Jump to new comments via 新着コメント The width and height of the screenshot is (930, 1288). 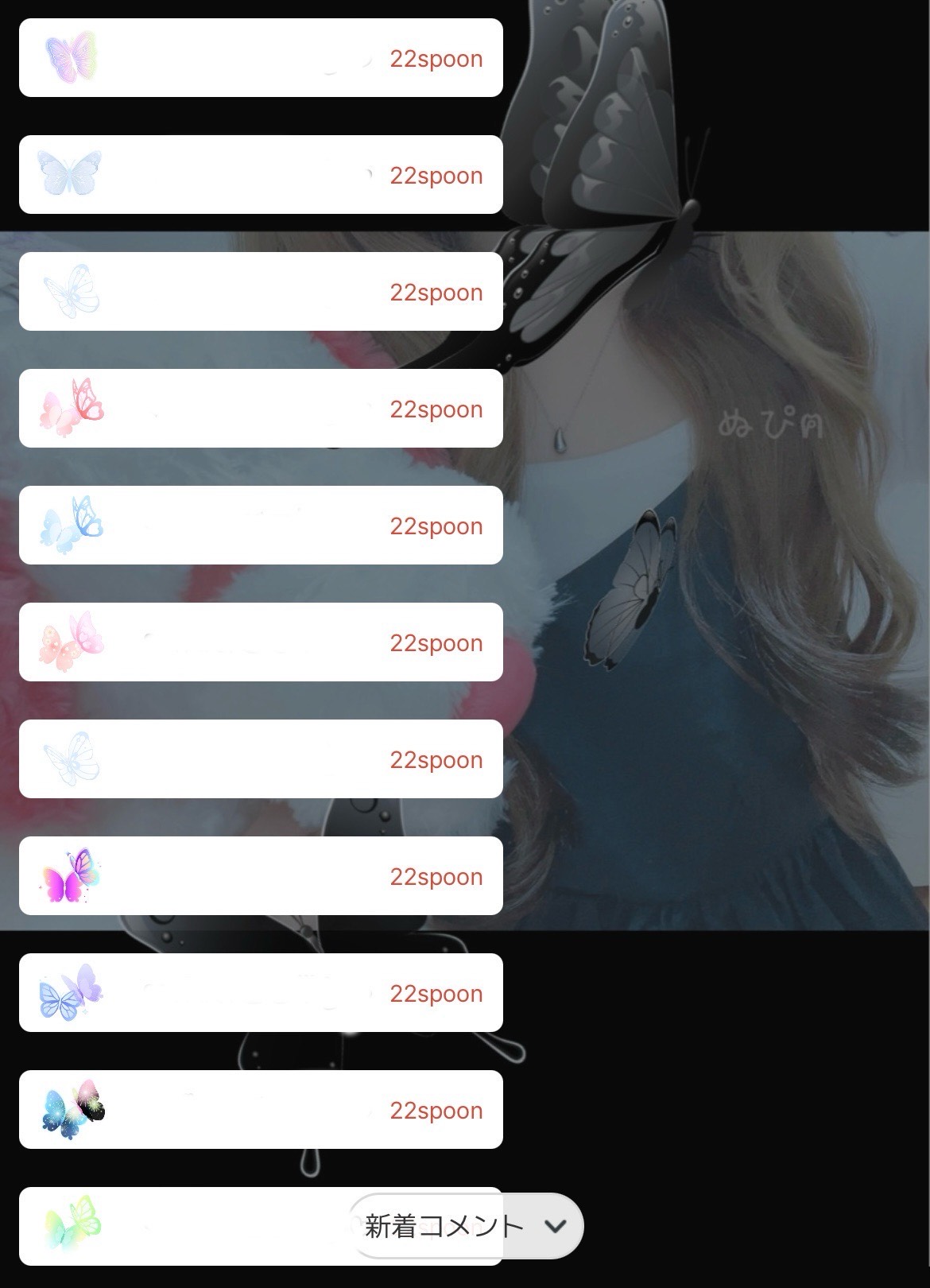[466, 1225]
